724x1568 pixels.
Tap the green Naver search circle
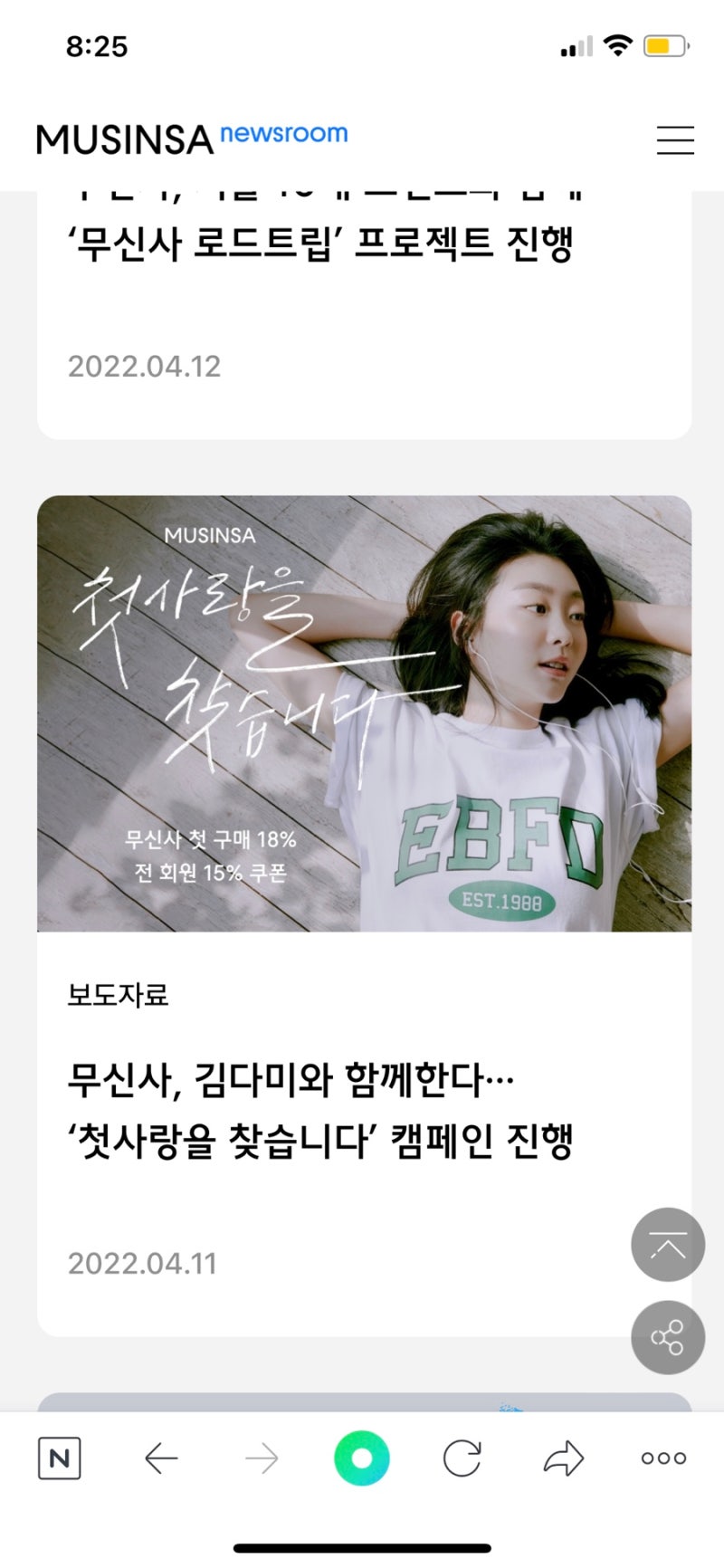(362, 1458)
